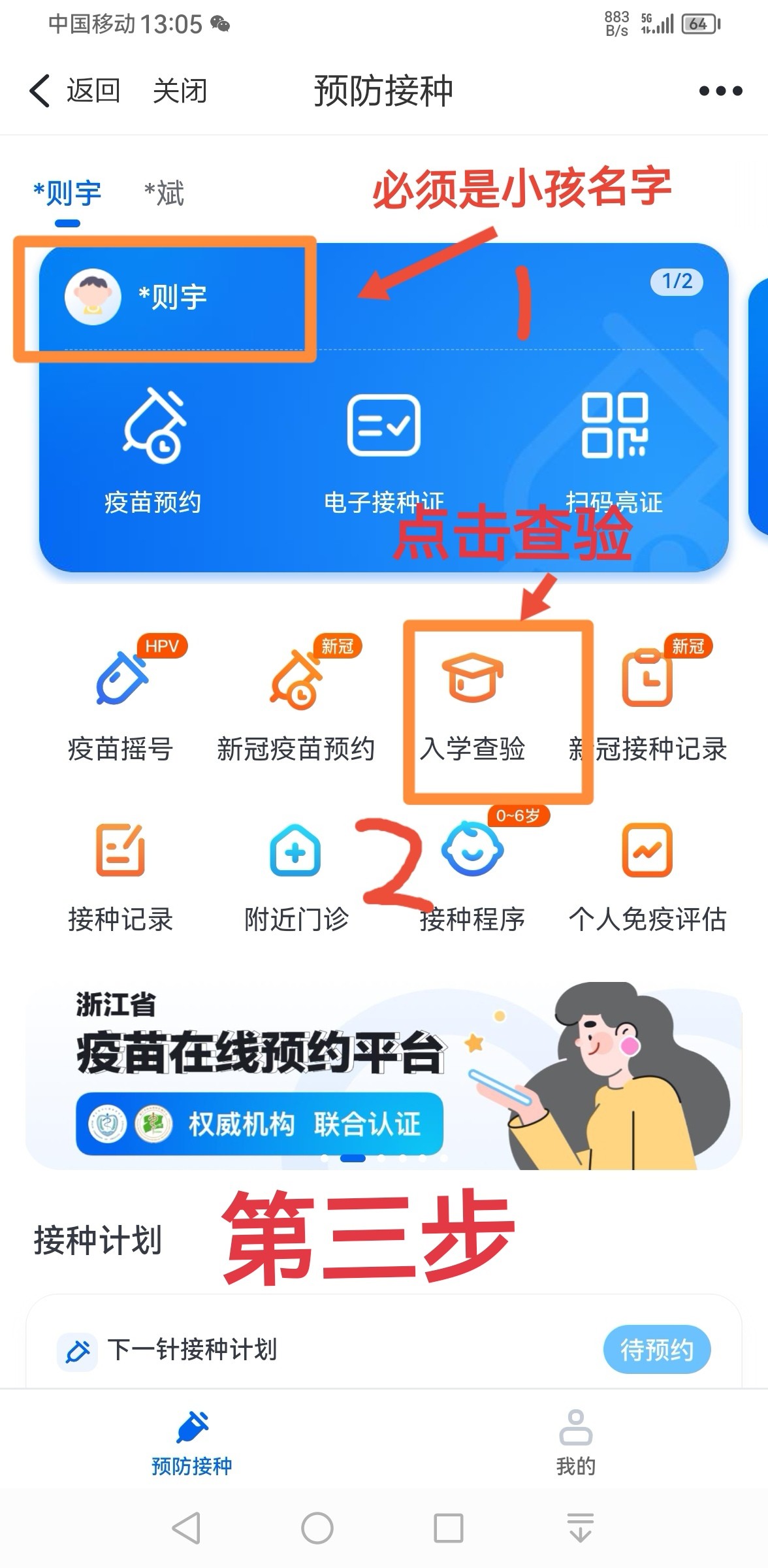This screenshot has height=1568, width=768.
Task: Close the page with 关闭
Action: pyautogui.click(x=180, y=90)
